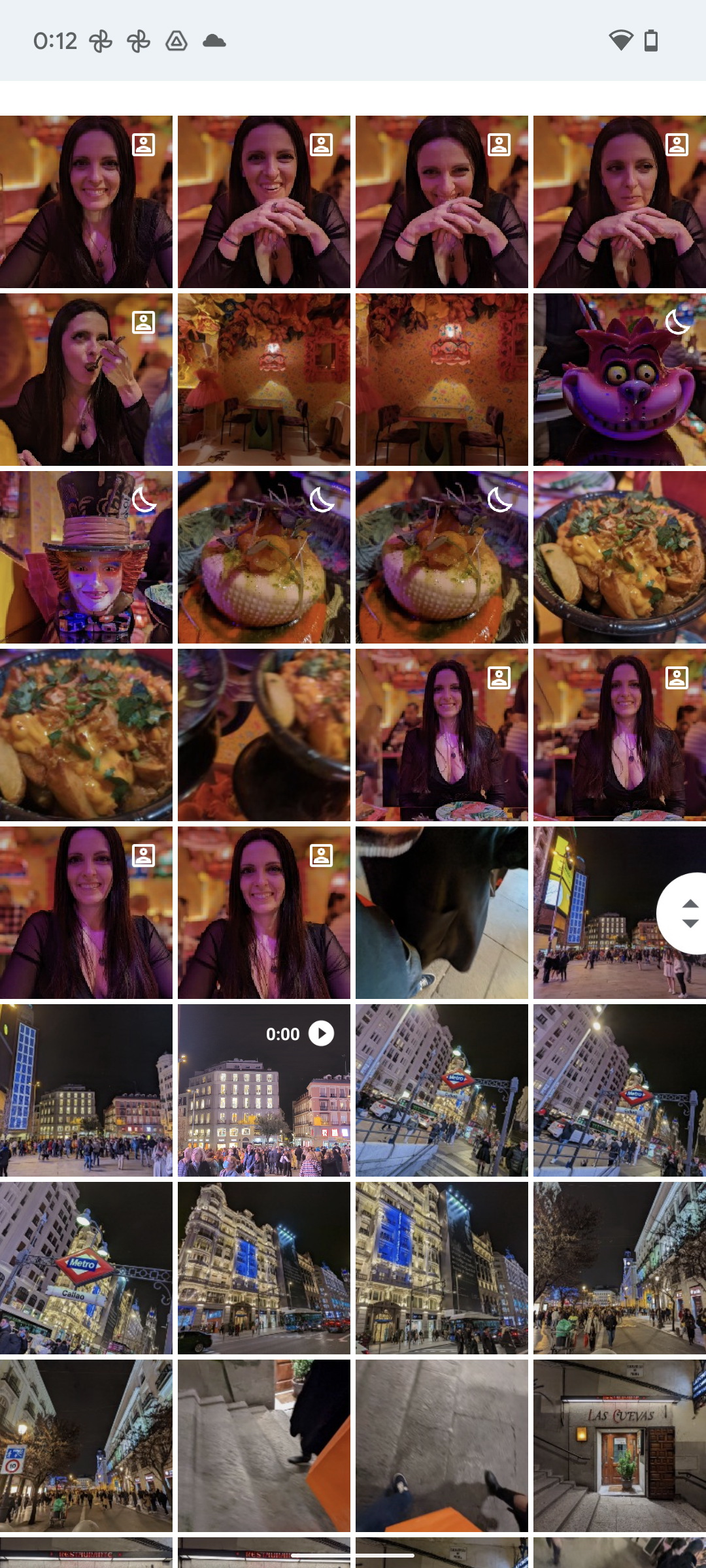
Task: Open the close-up Metro Callao sign photo
Action: point(86,1268)
